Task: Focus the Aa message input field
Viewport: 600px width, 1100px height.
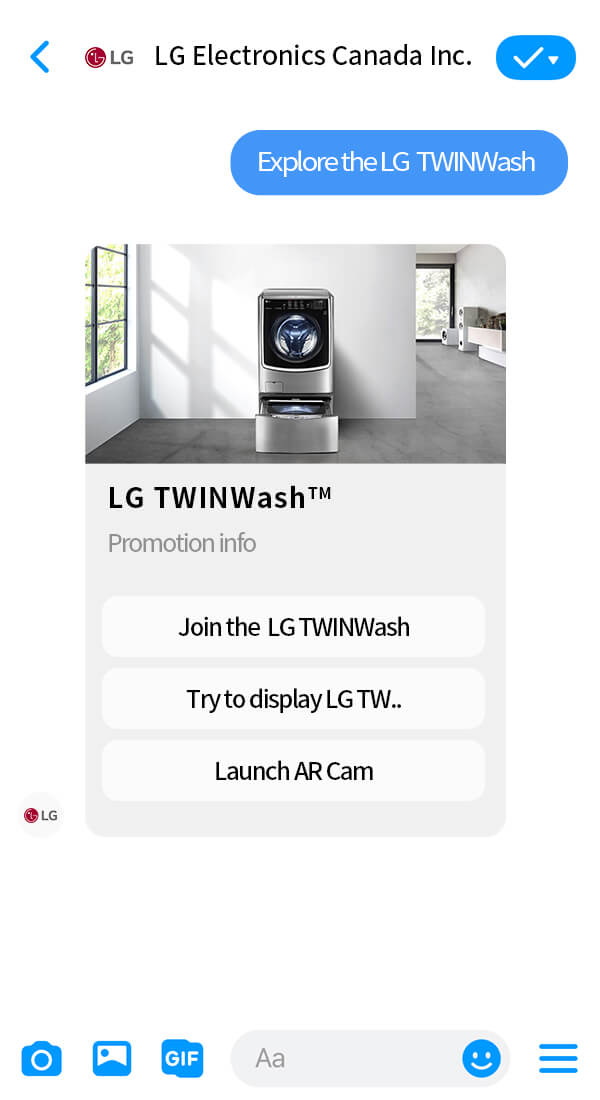Action: [x=350, y=1058]
